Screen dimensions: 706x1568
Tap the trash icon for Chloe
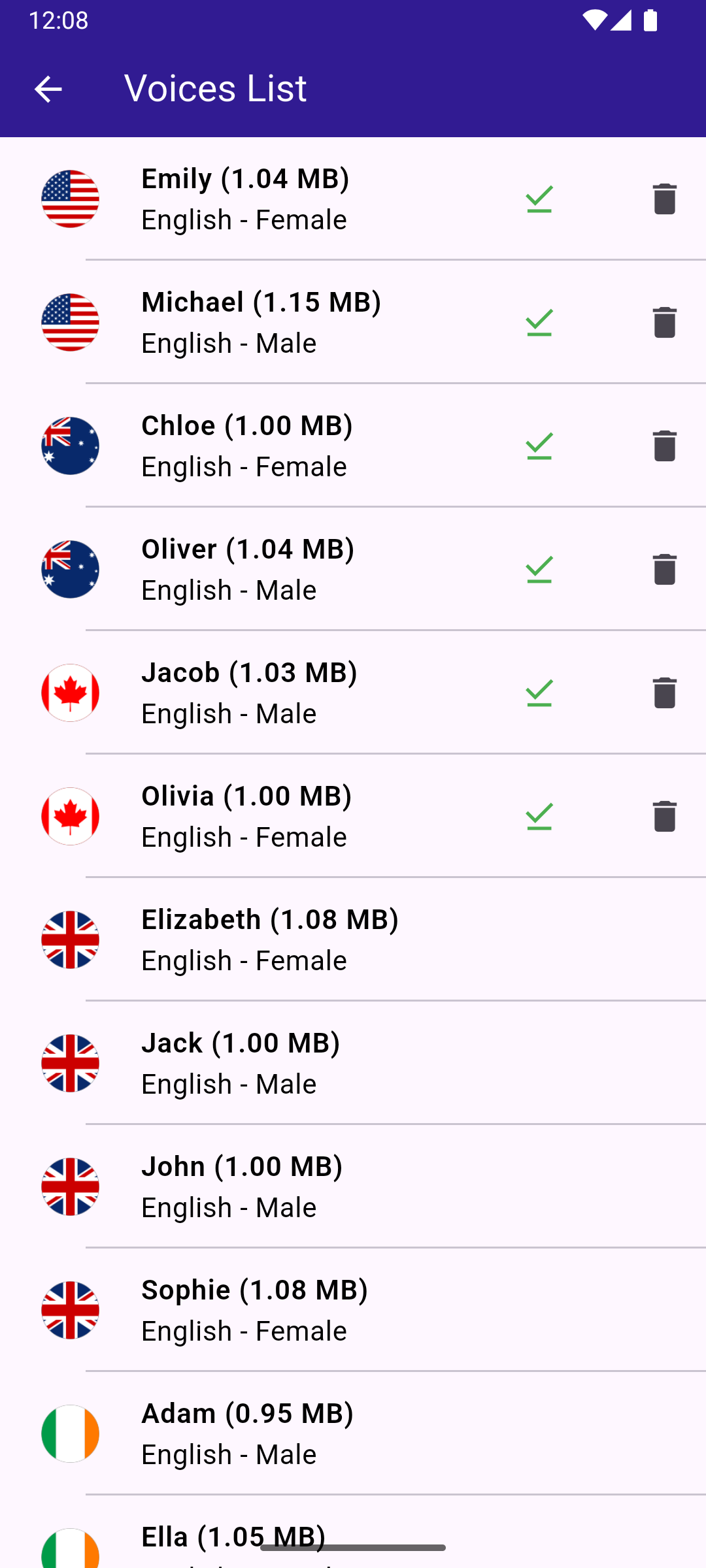click(665, 446)
